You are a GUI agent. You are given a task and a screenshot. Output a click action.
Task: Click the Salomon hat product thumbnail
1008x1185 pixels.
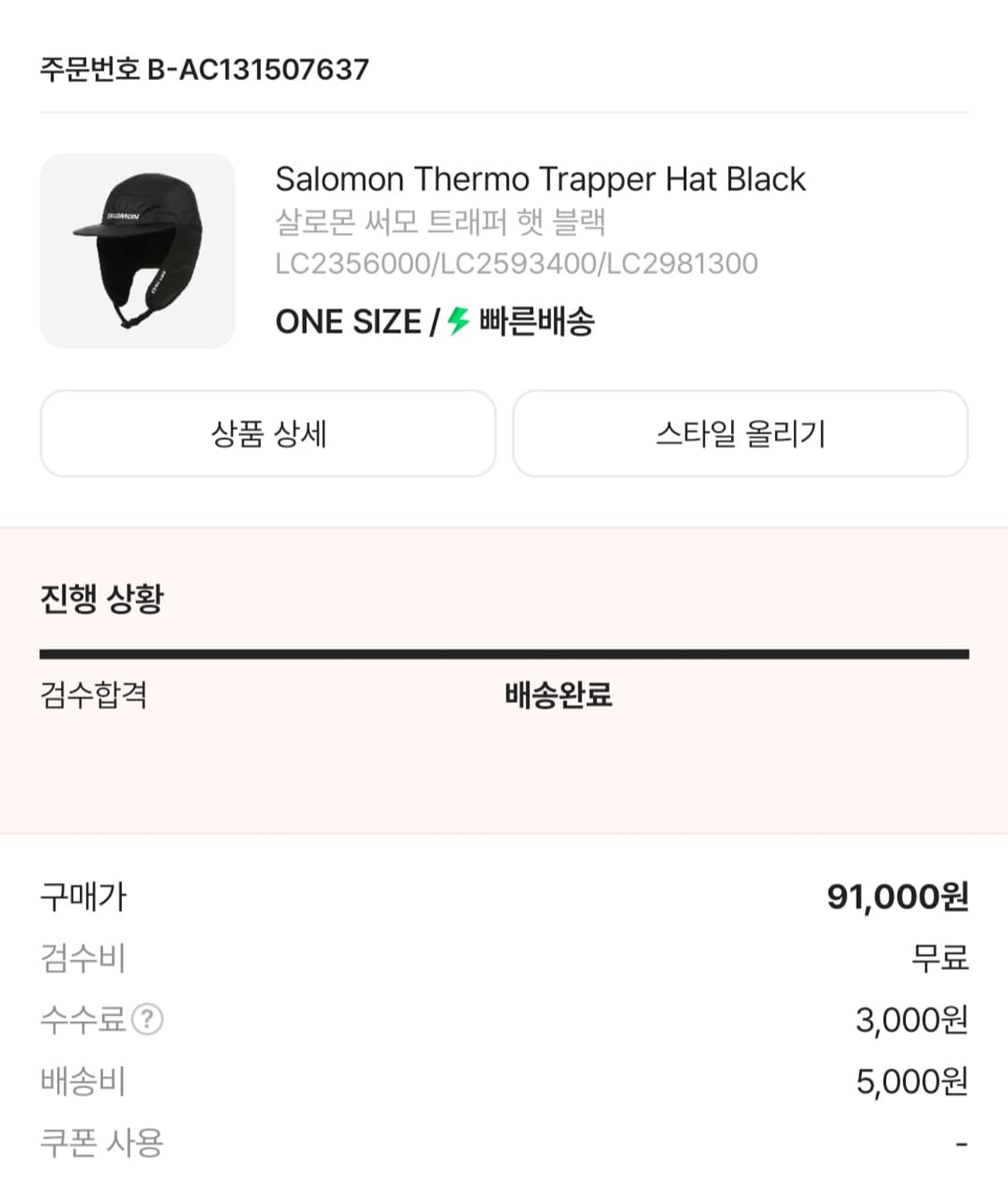tap(137, 248)
